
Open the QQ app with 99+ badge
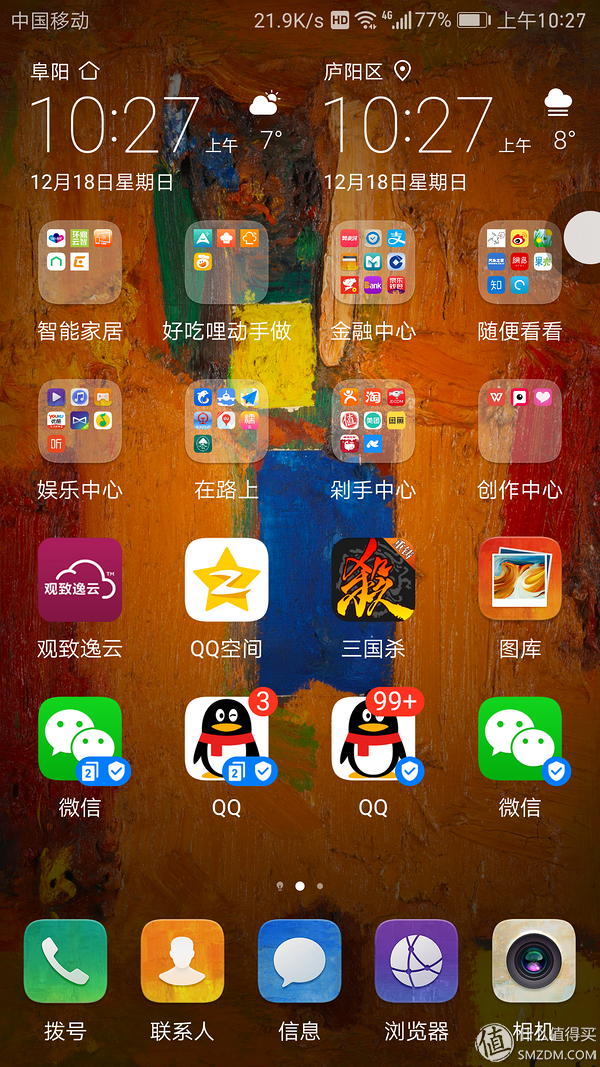(373, 739)
